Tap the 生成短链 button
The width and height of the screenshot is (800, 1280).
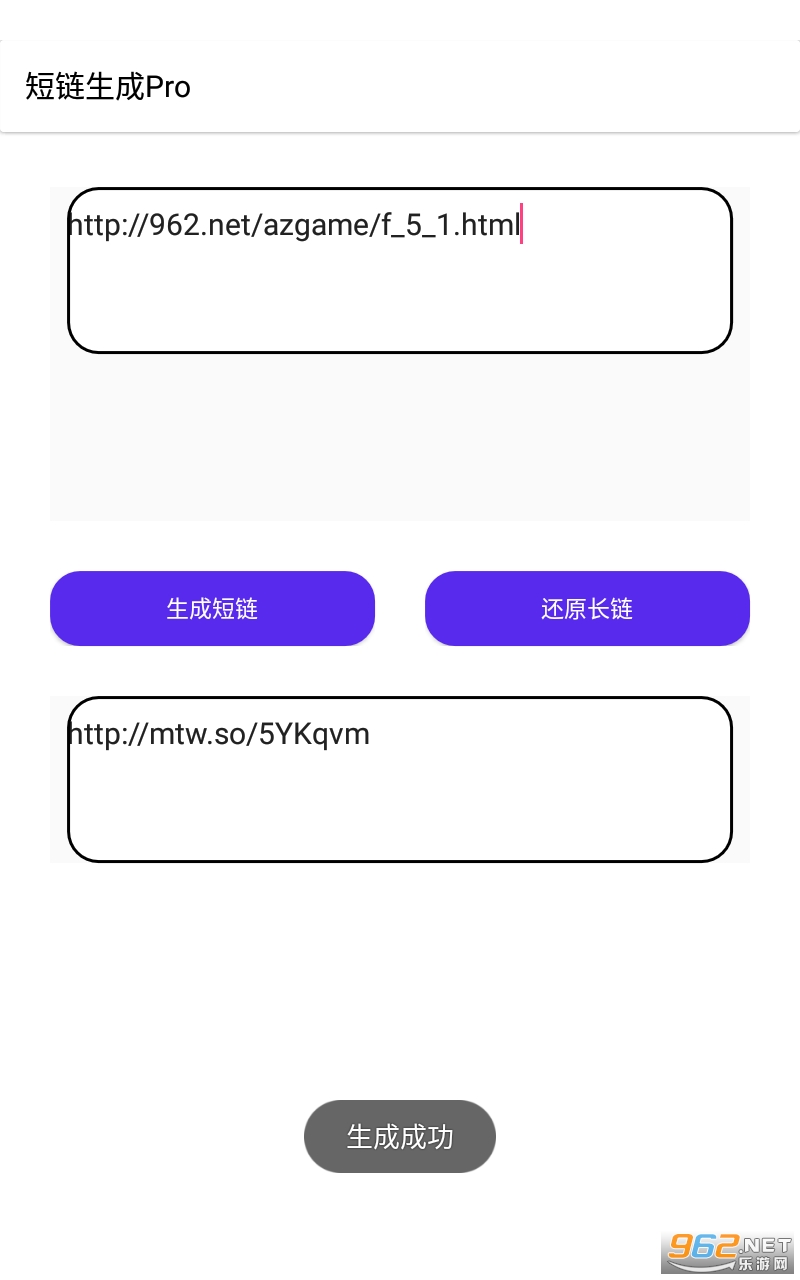[x=212, y=608]
